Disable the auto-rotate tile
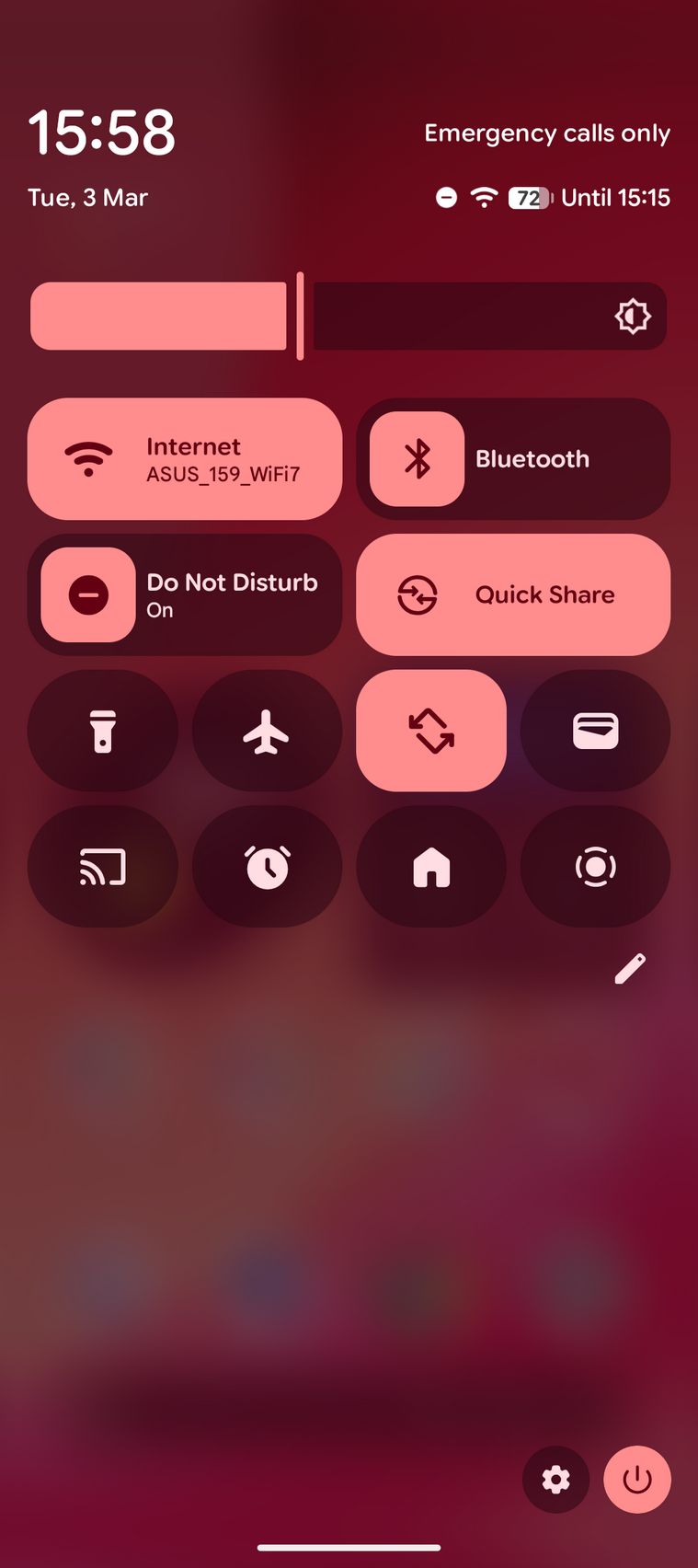Image resolution: width=698 pixels, height=1568 pixels. click(430, 731)
